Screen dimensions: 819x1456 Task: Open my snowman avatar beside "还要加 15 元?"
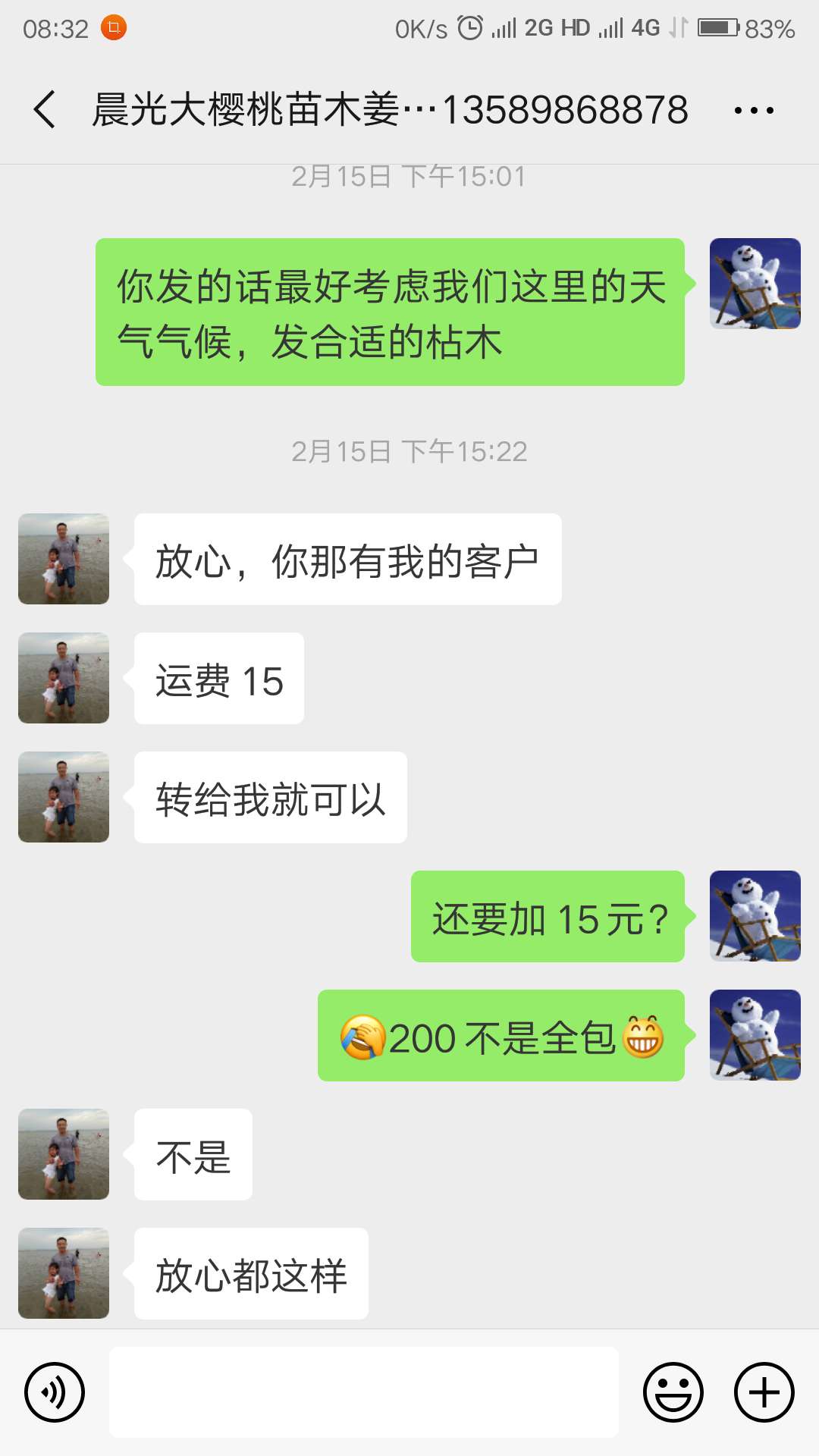tap(755, 916)
